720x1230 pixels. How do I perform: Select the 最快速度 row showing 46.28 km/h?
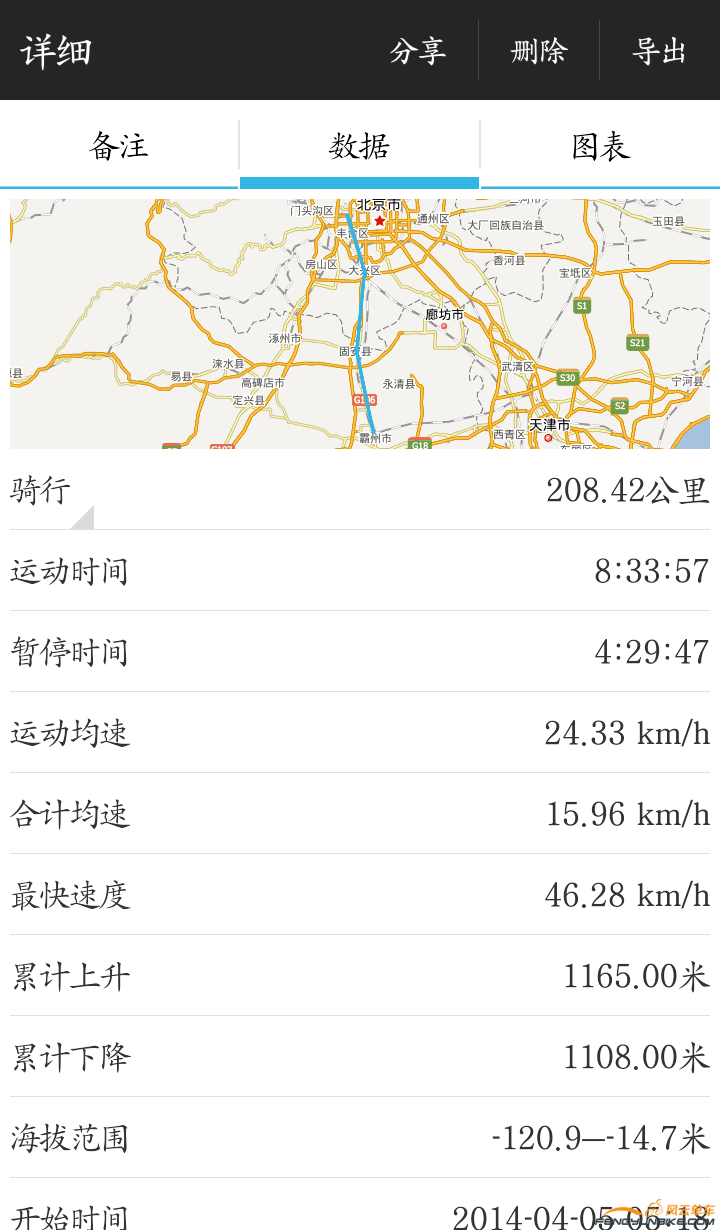[x=360, y=895]
